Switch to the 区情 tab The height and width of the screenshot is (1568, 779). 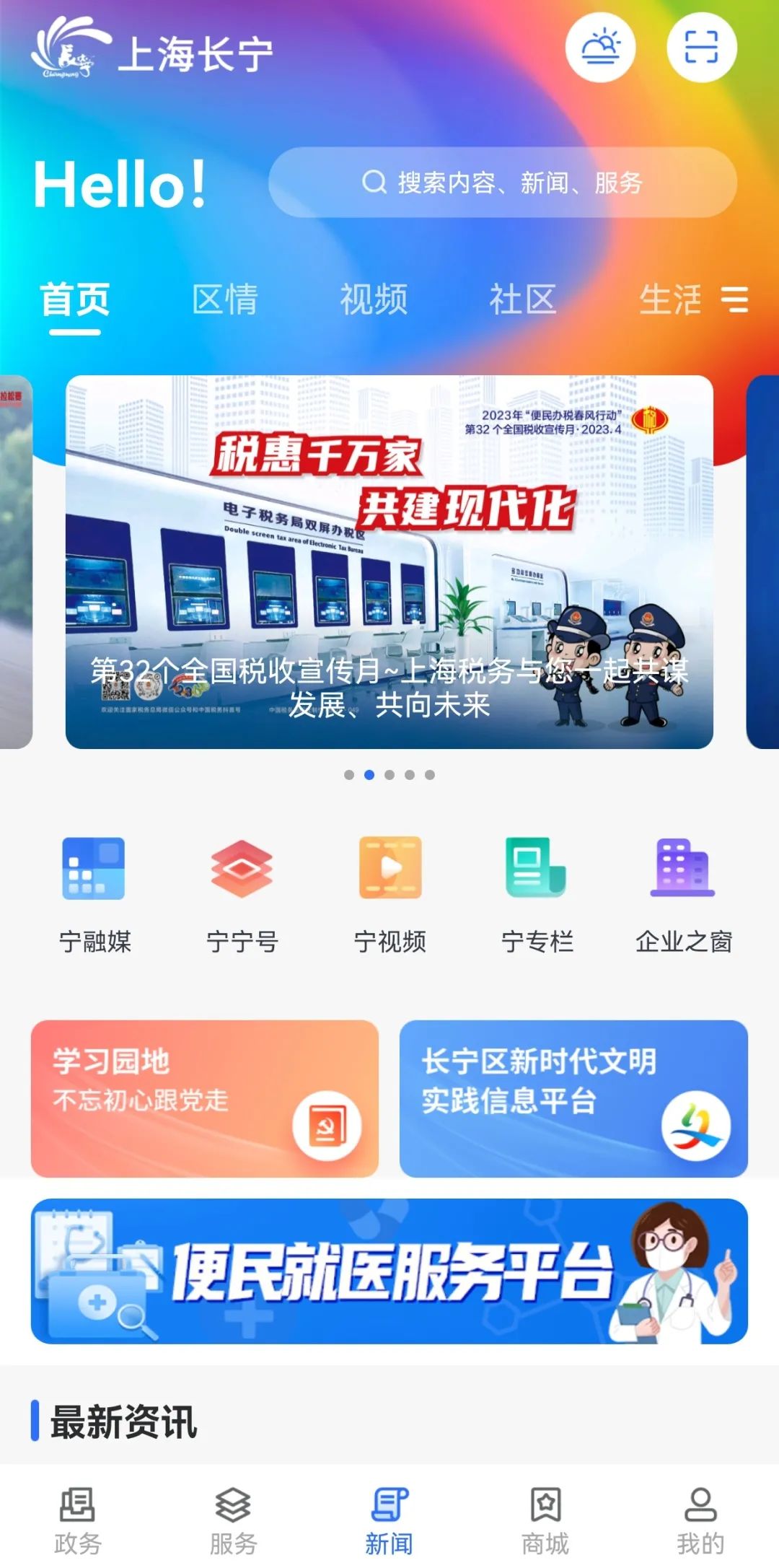224,299
